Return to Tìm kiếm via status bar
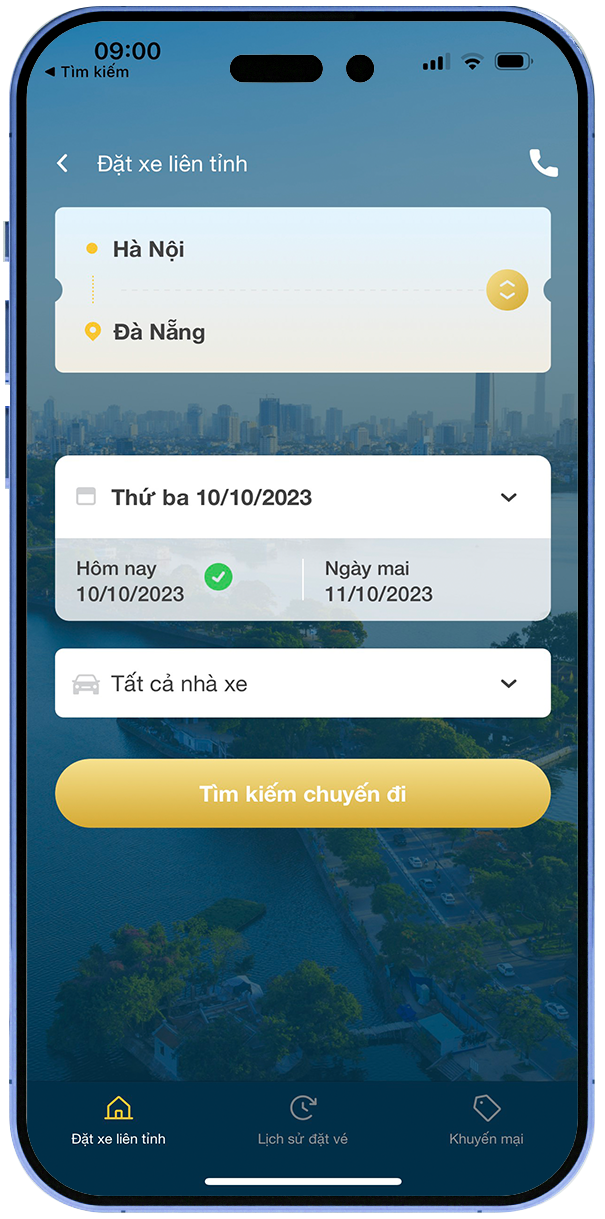Image resolution: width=605 pixels, height=1219 pixels. [x=88, y=72]
